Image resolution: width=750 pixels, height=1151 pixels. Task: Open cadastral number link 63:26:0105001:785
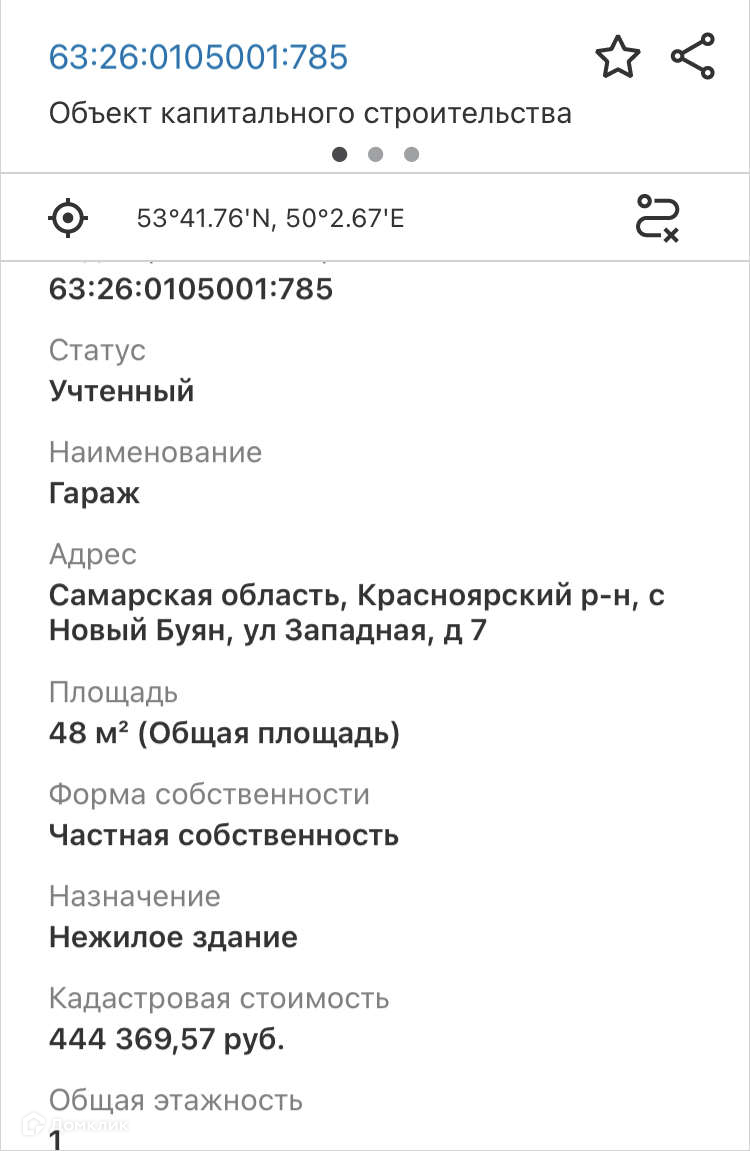198,57
